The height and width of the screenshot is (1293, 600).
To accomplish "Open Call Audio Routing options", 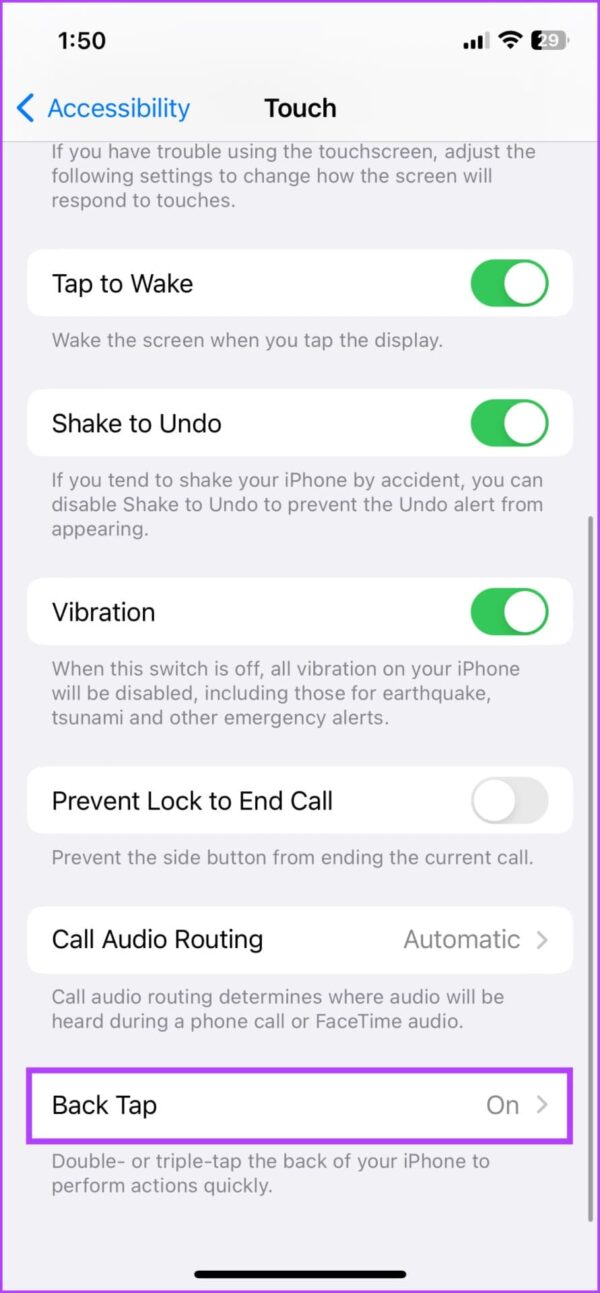I will [x=300, y=940].
